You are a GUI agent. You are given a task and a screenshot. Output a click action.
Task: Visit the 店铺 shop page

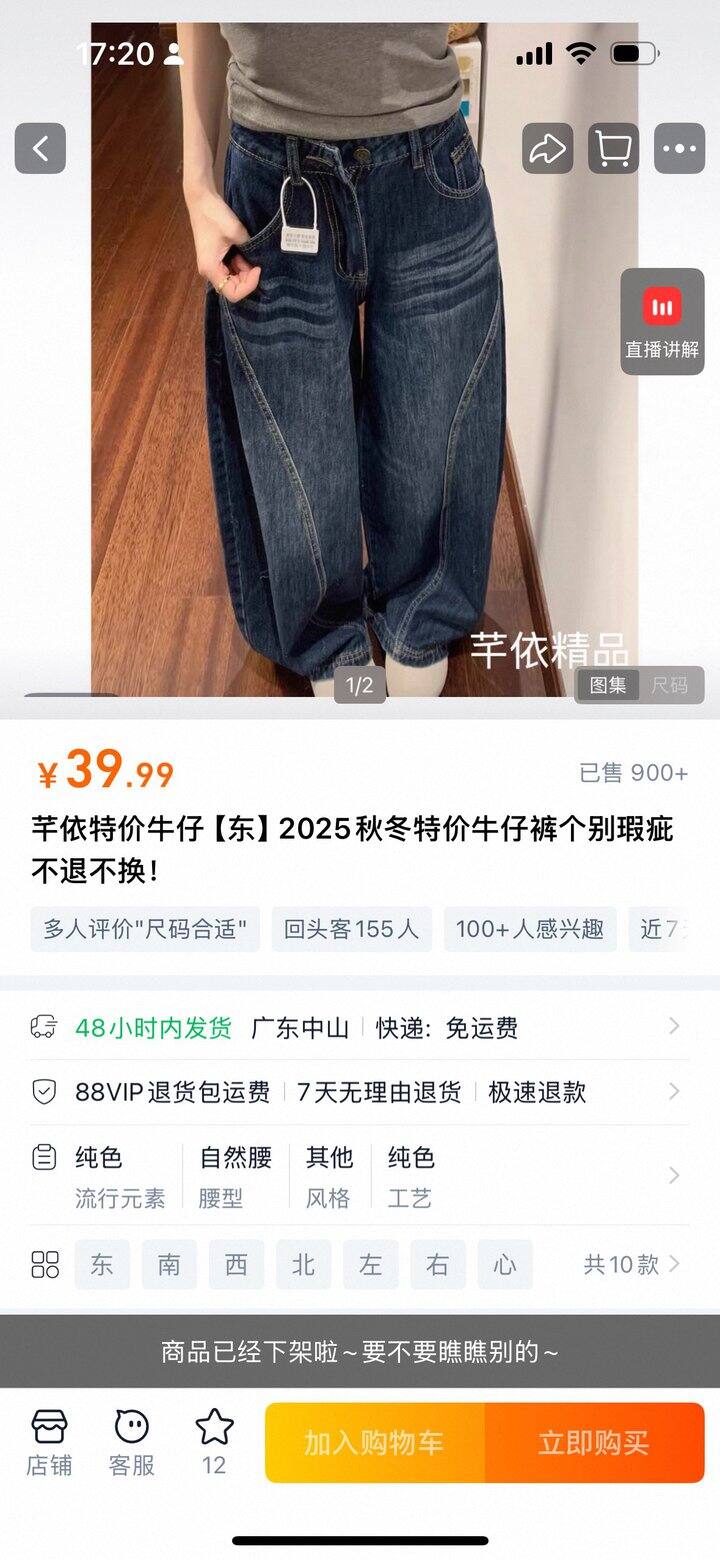[49, 1443]
